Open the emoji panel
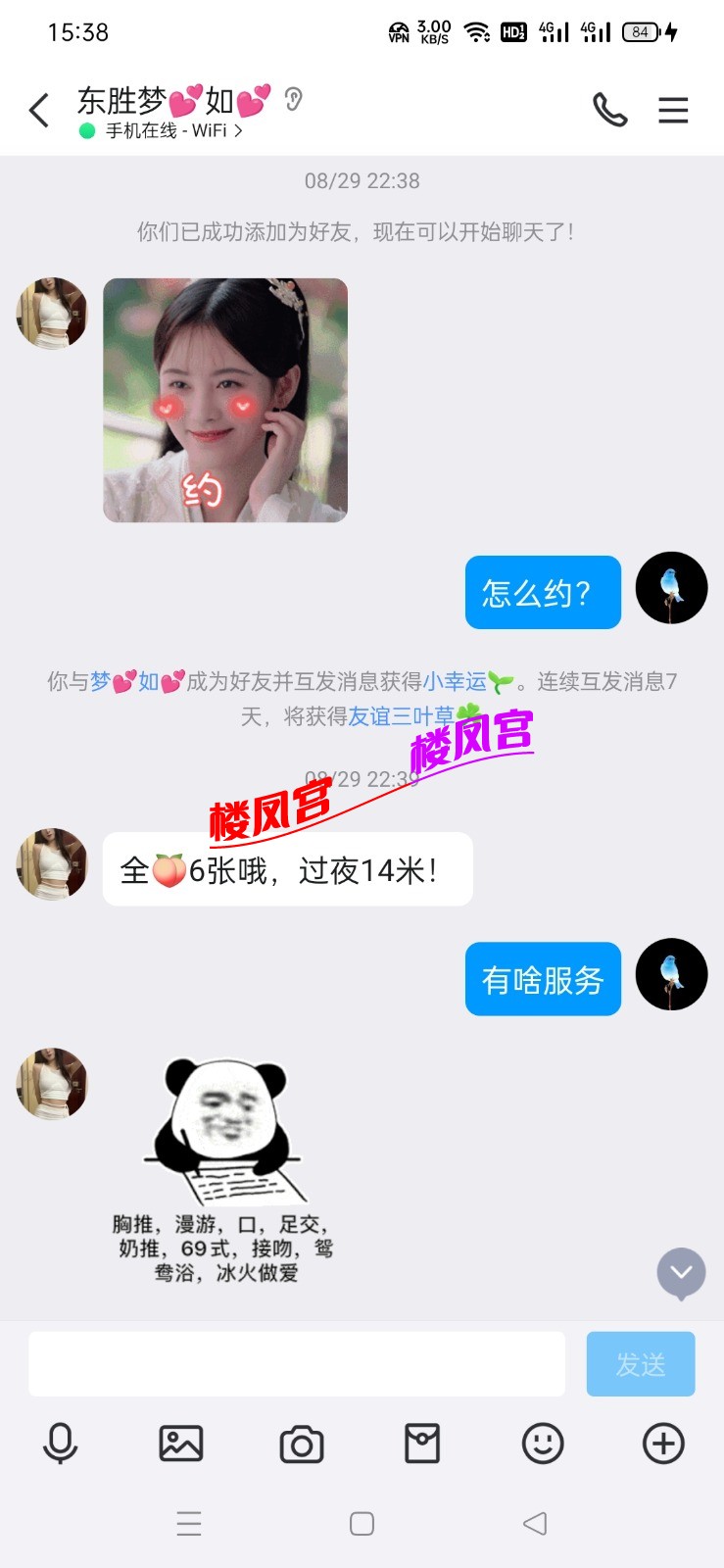724x1568 pixels. 543,1444
